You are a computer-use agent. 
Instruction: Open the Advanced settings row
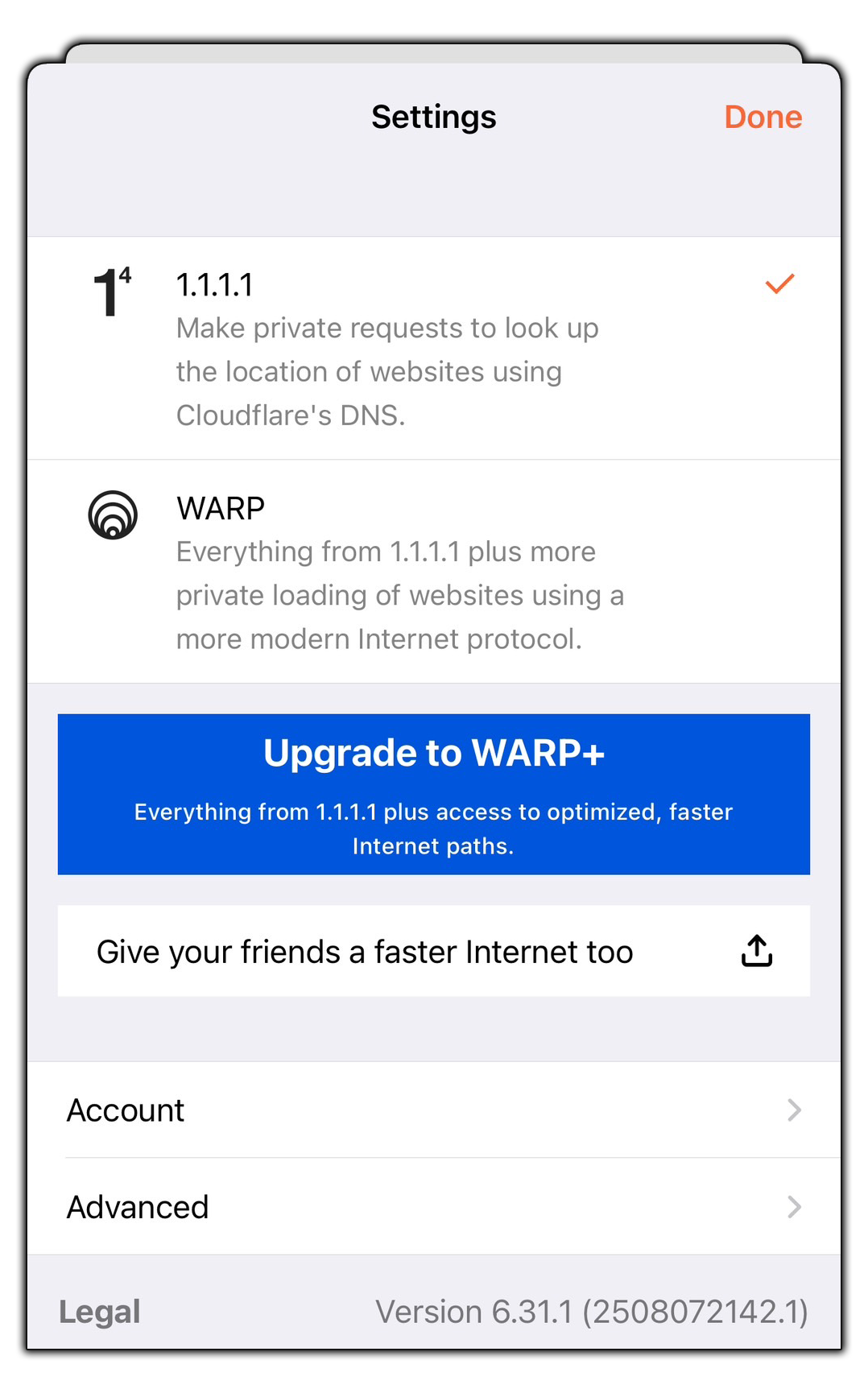point(433,1207)
